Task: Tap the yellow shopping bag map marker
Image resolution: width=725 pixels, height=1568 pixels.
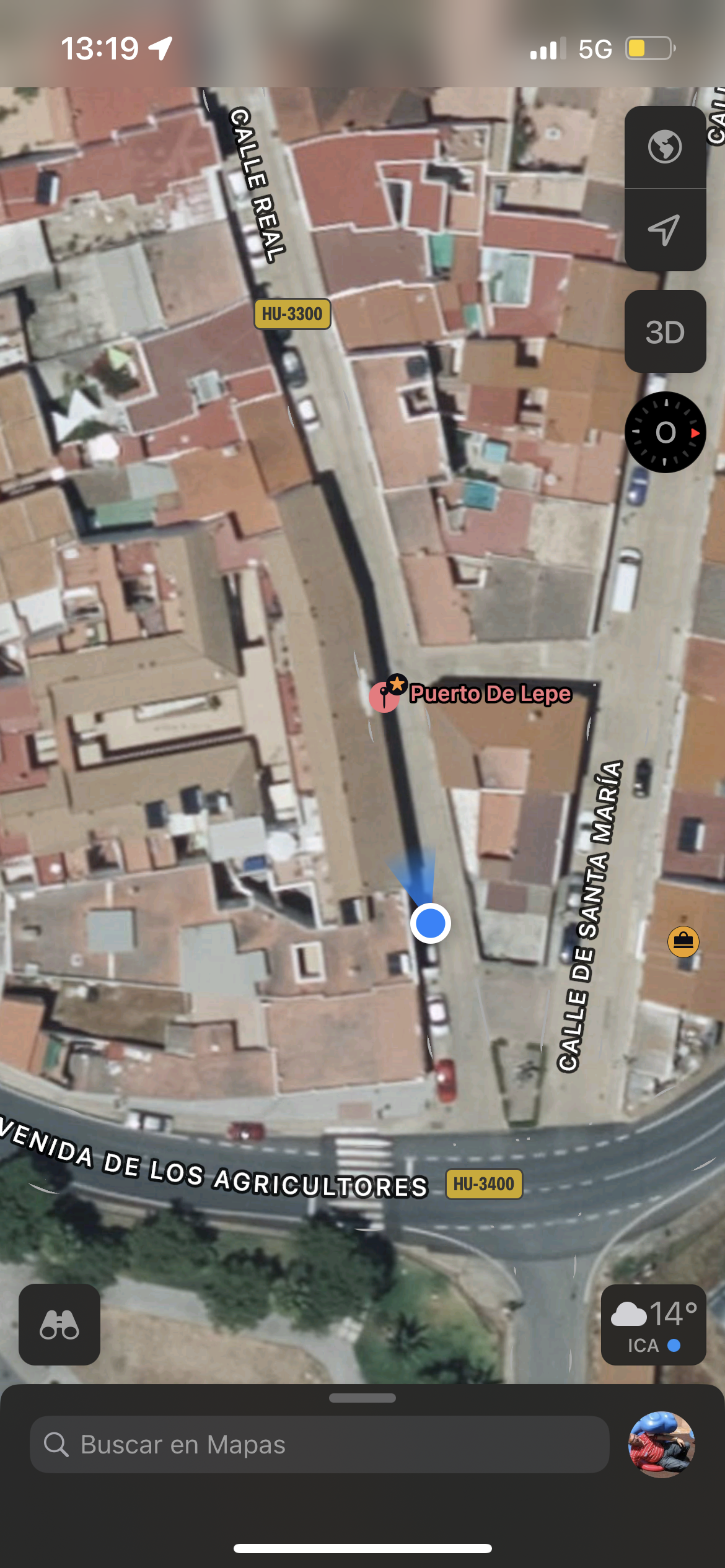Action: pyautogui.click(x=683, y=941)
